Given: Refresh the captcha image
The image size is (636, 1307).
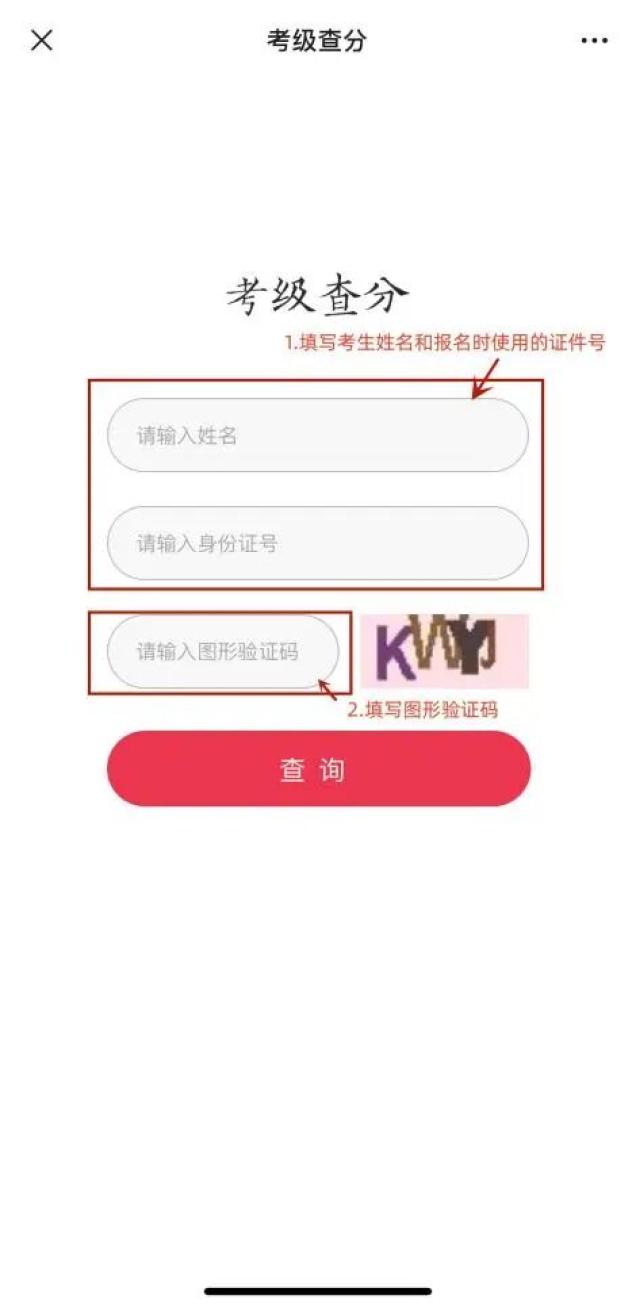Looking at the screenshot, I should pos(444,651).
